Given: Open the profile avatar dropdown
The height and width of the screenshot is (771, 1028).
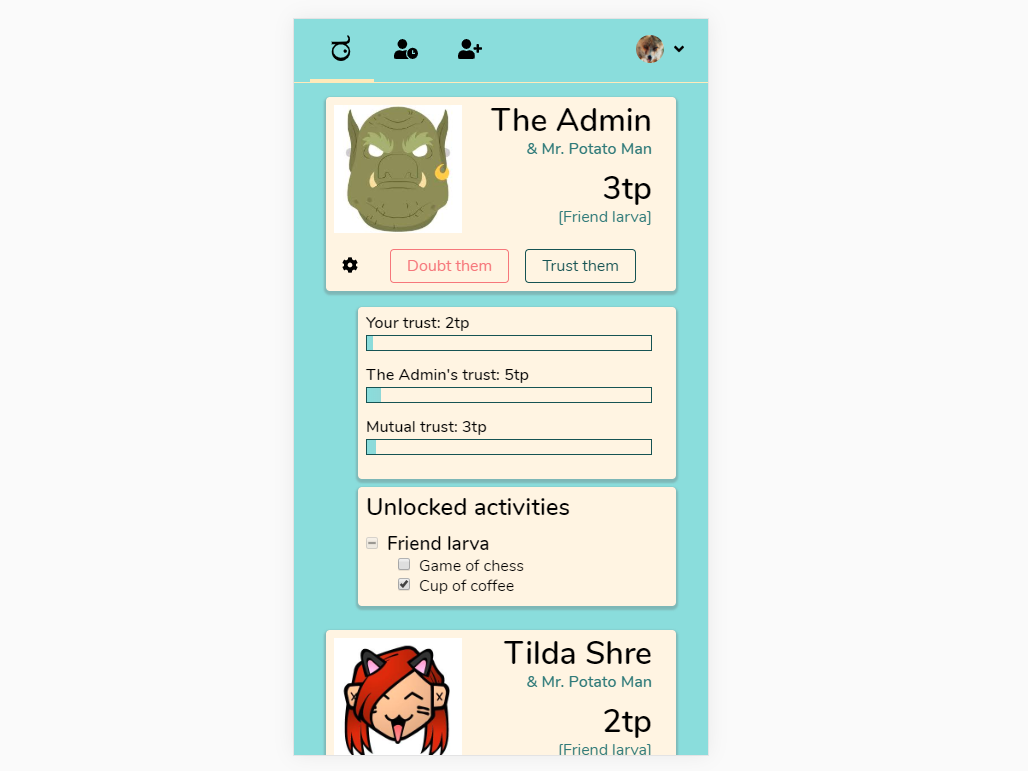Looking at the screenshot, I should pyautogui.click(x=660, y=49).
